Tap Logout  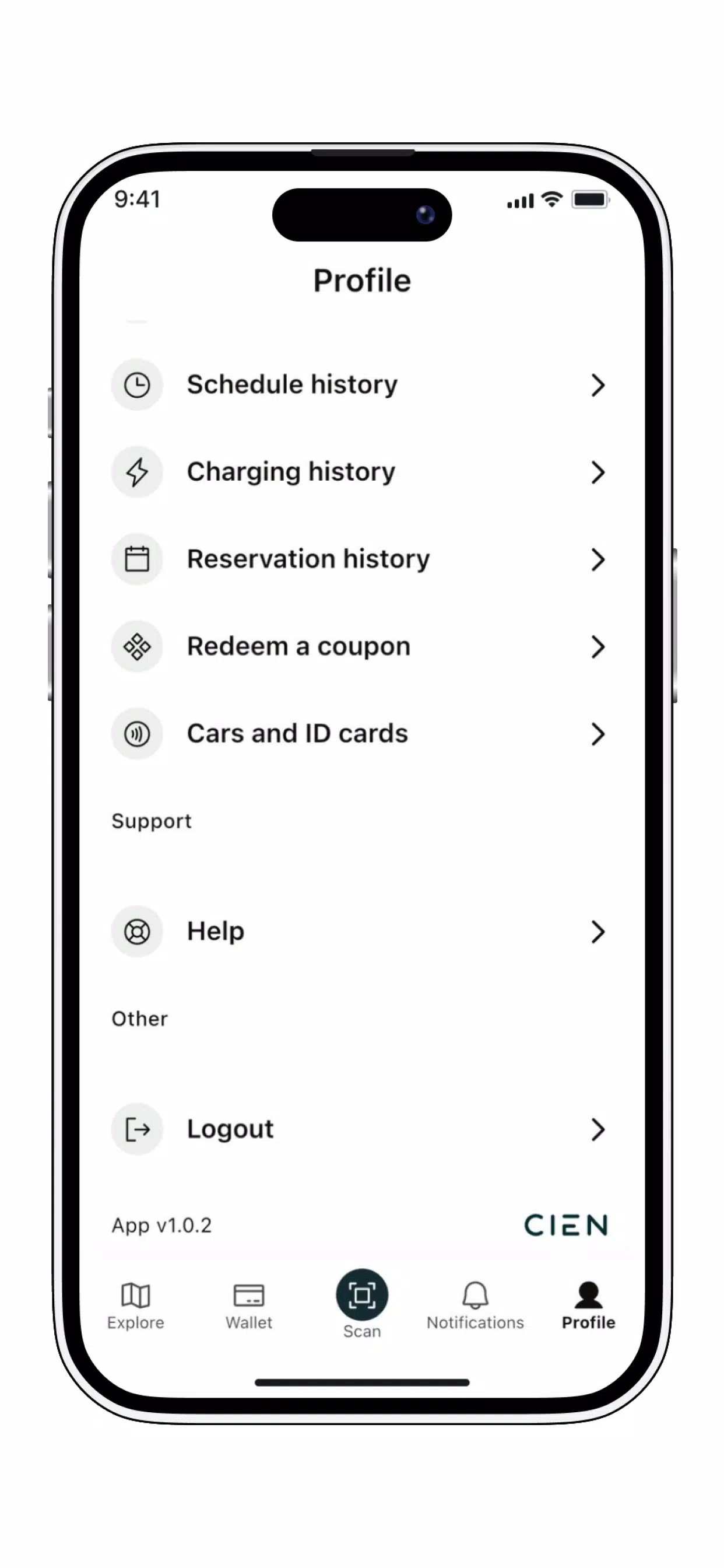pyautogui.click(x=361, y=1129)
